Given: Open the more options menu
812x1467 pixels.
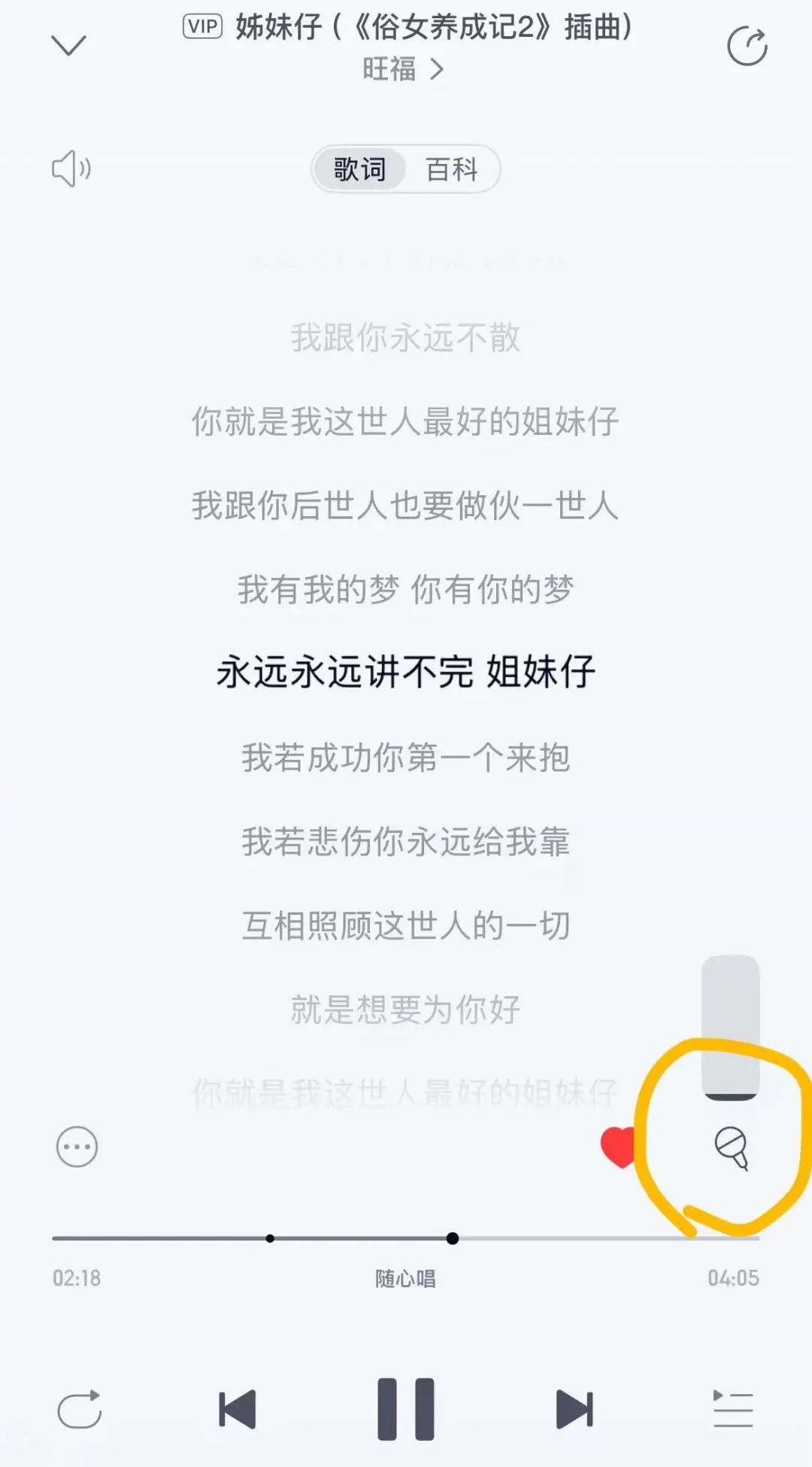Looking at the screenshot, I should point(77,1147).
